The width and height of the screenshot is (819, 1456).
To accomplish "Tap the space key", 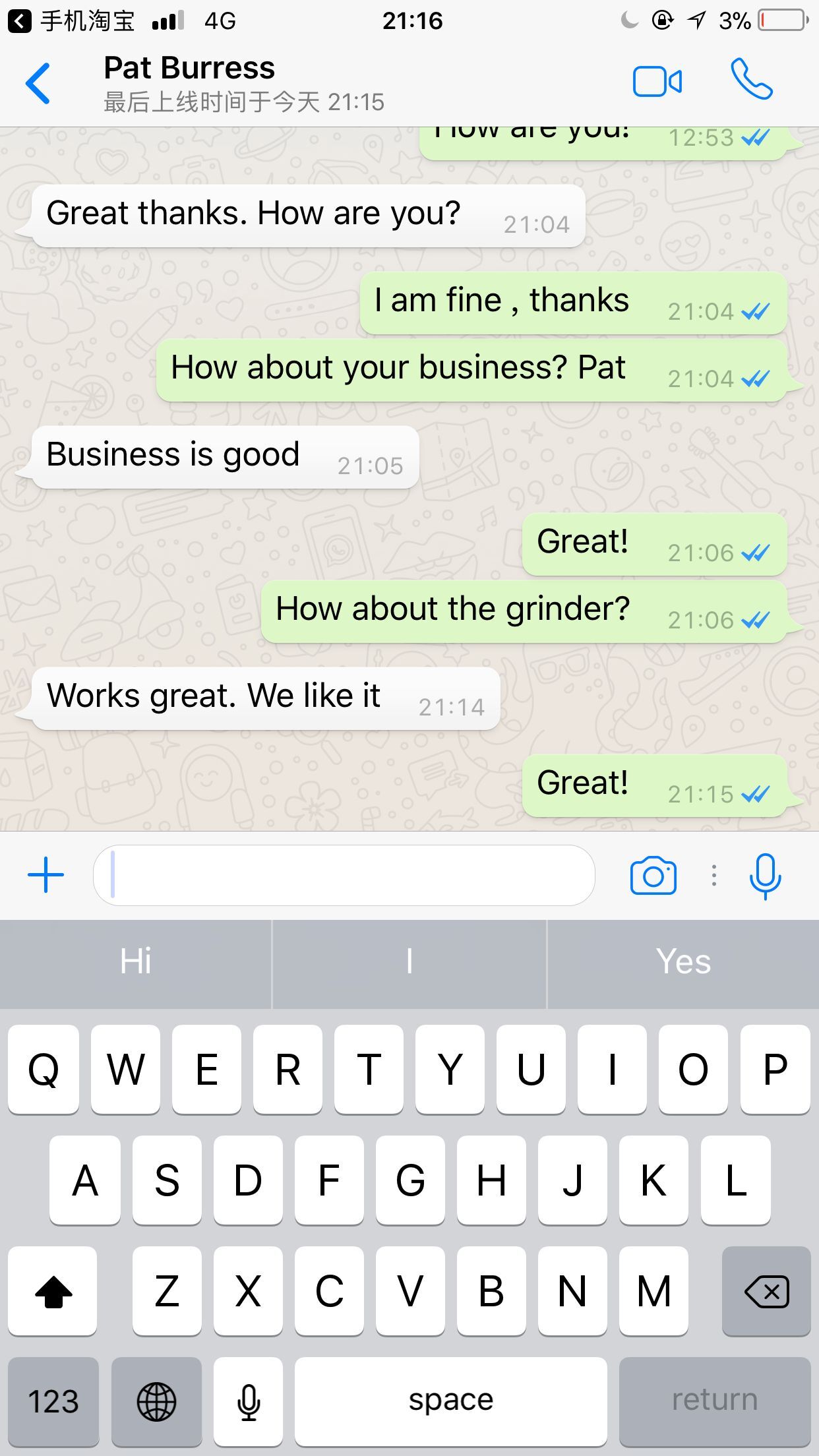I will pyautogui.click(x=450, y=1401).
